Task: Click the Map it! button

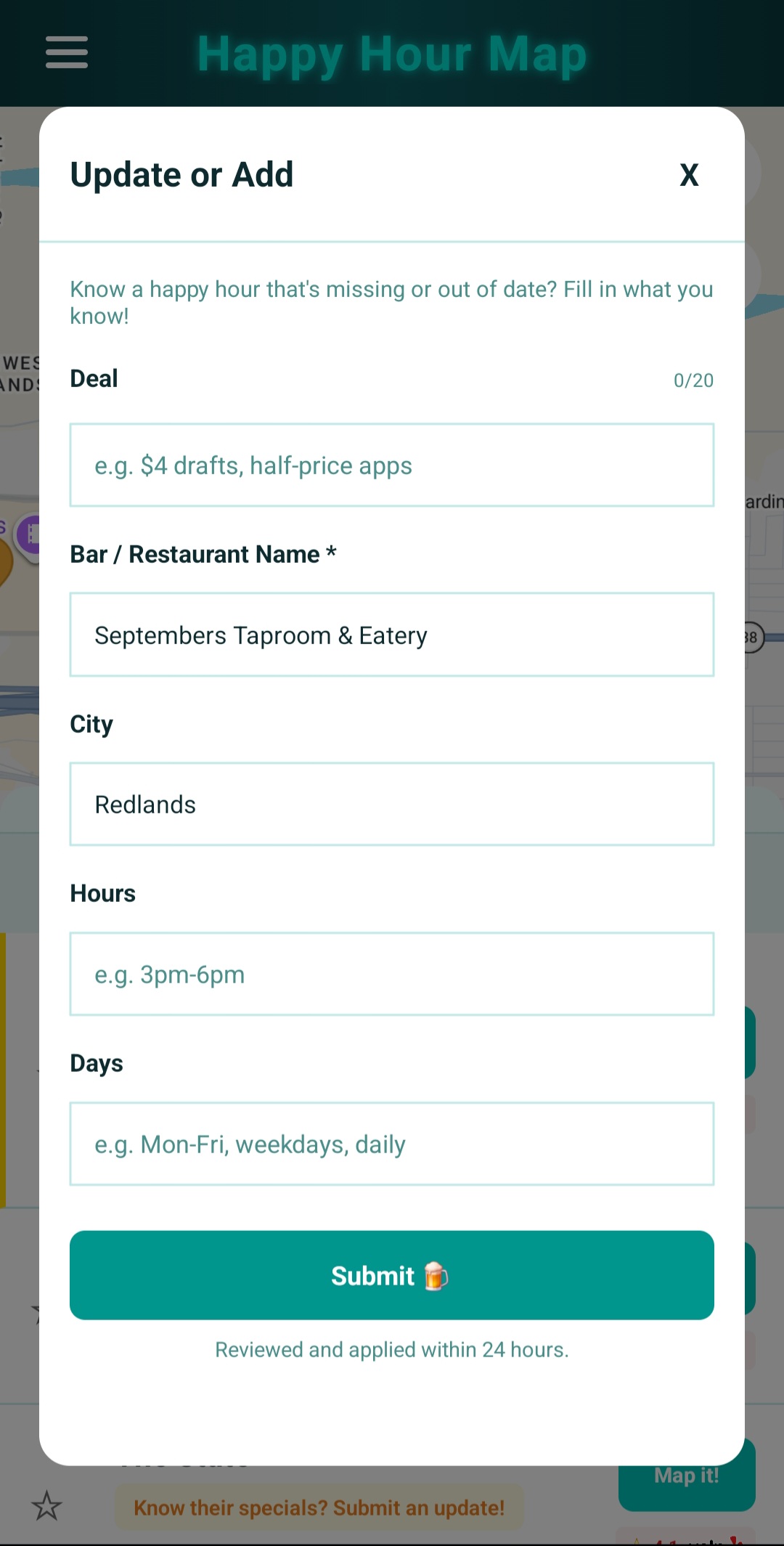Action: pyautogui.click(x=685, y=1476)
